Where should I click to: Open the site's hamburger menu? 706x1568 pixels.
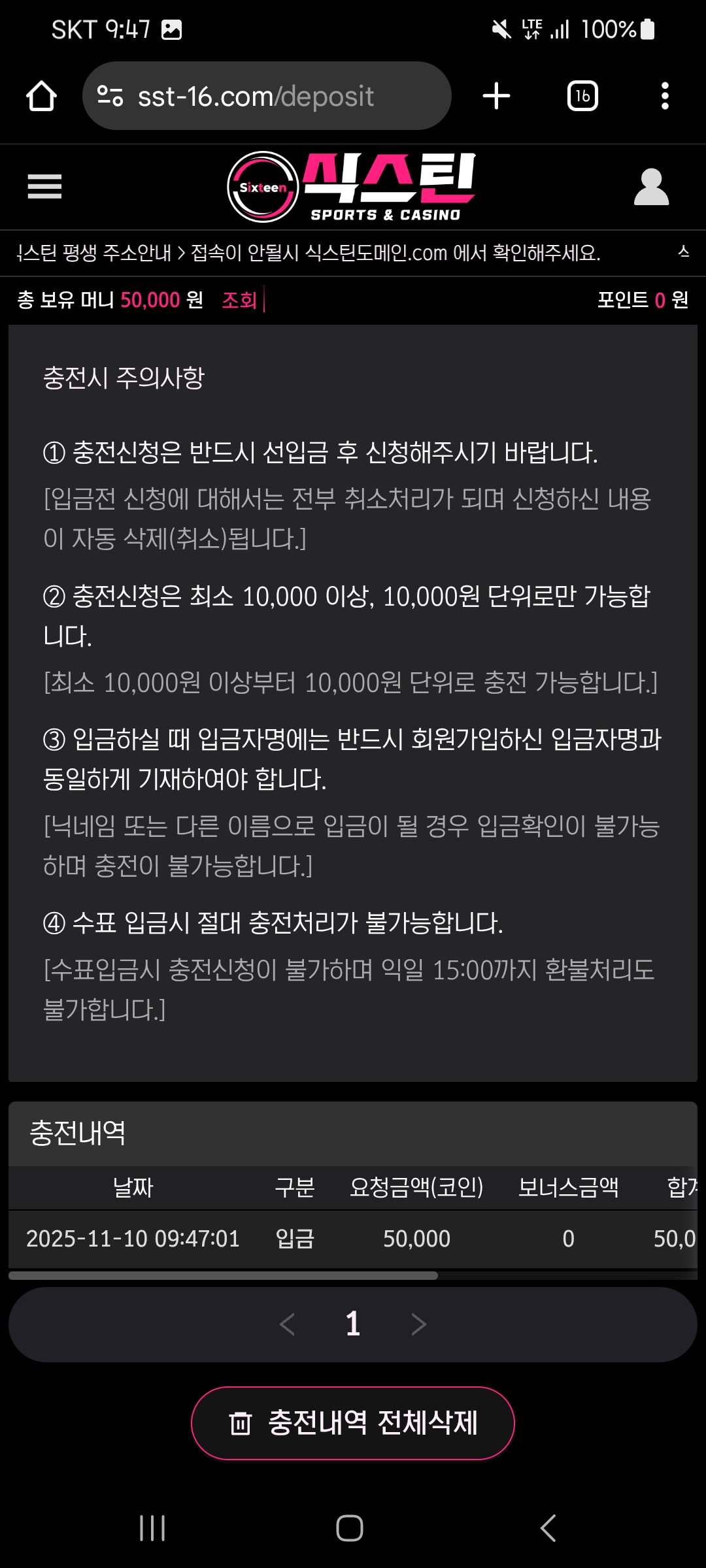[44, 187]
